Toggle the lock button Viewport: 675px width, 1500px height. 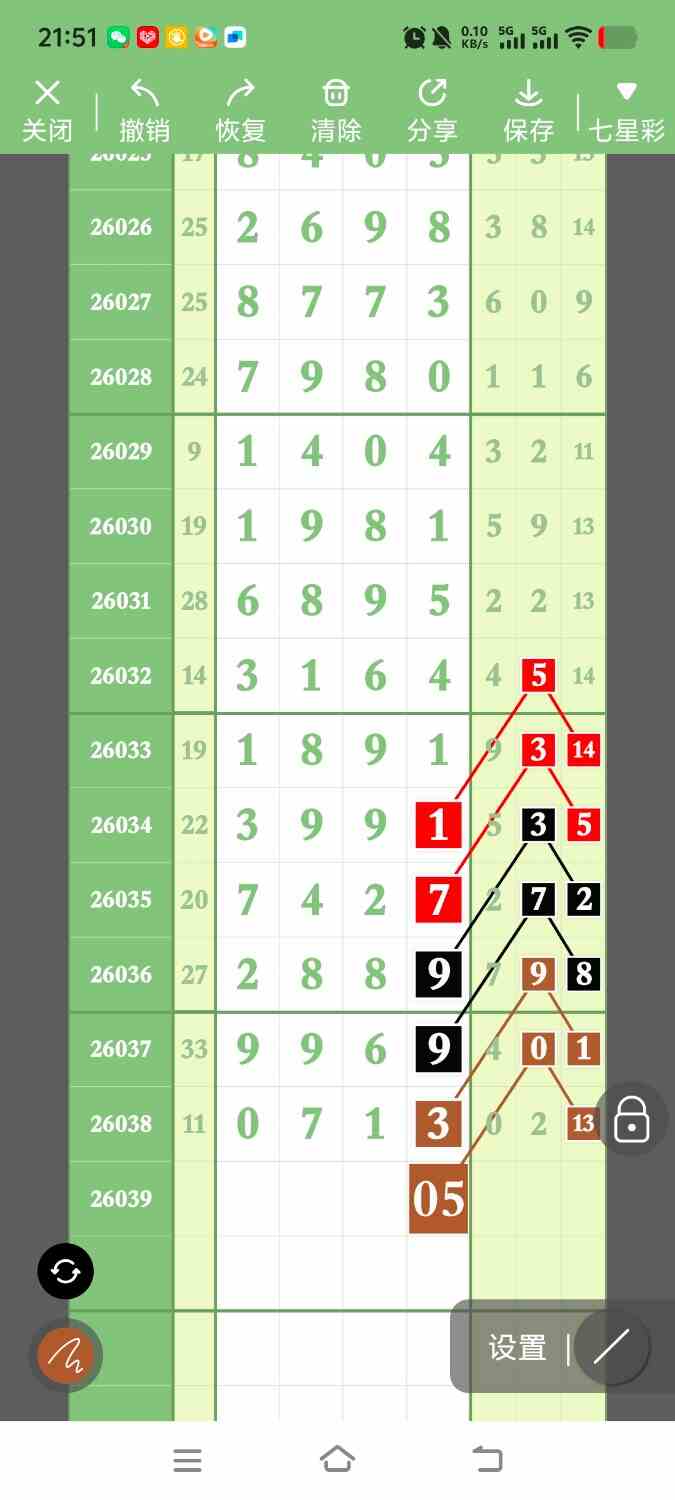coord(632,1119)
